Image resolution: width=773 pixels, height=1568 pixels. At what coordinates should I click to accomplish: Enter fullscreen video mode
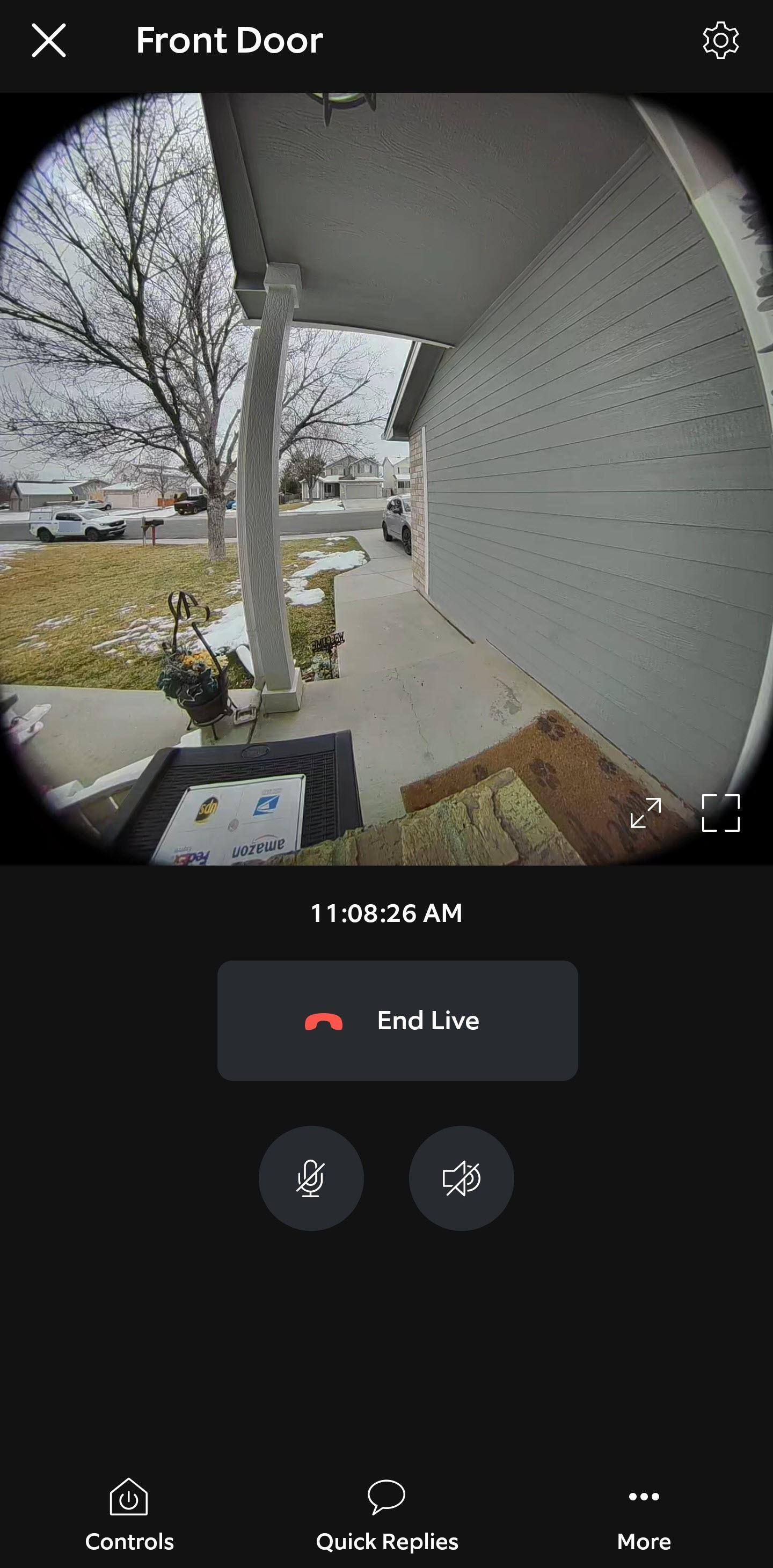click(720, 812)
